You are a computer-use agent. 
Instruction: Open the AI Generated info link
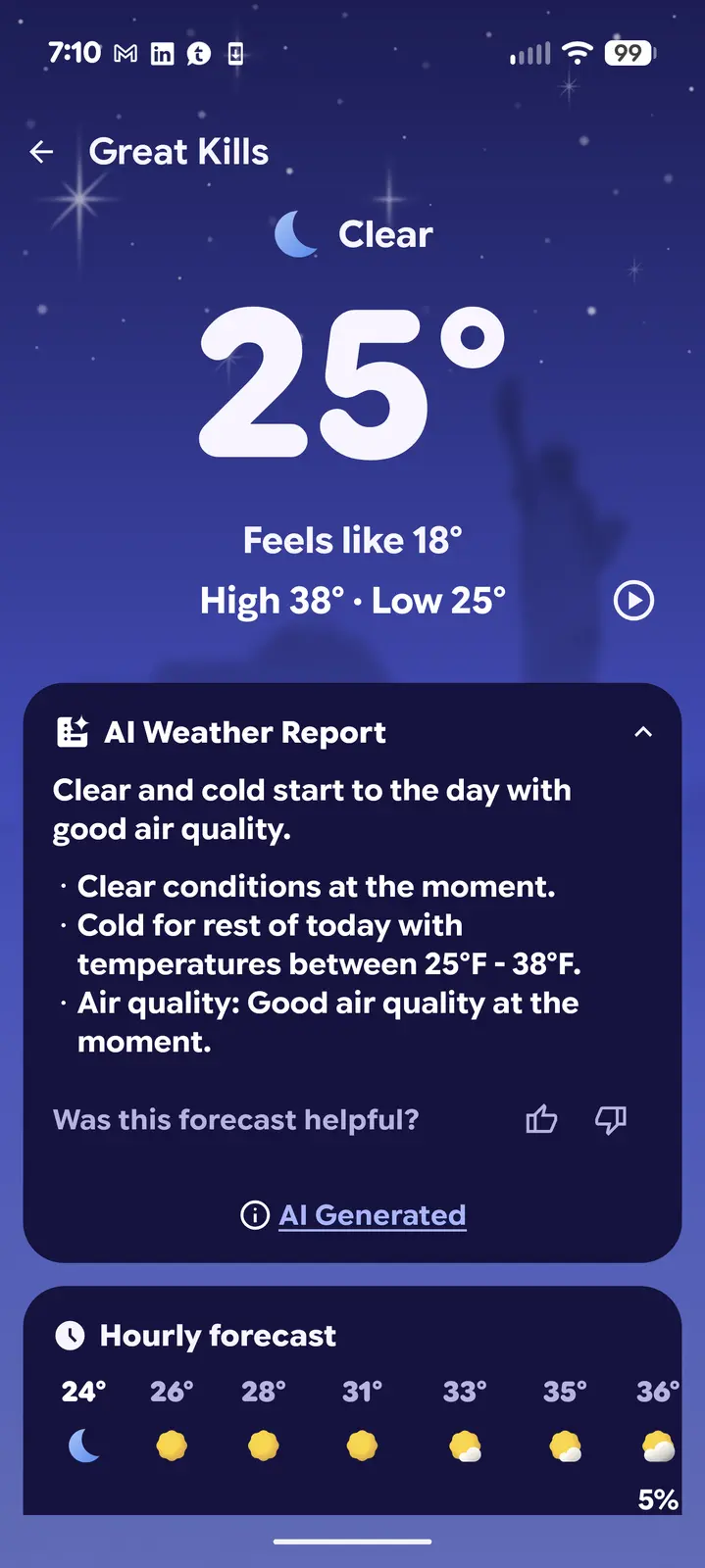tap(372, 1215)
